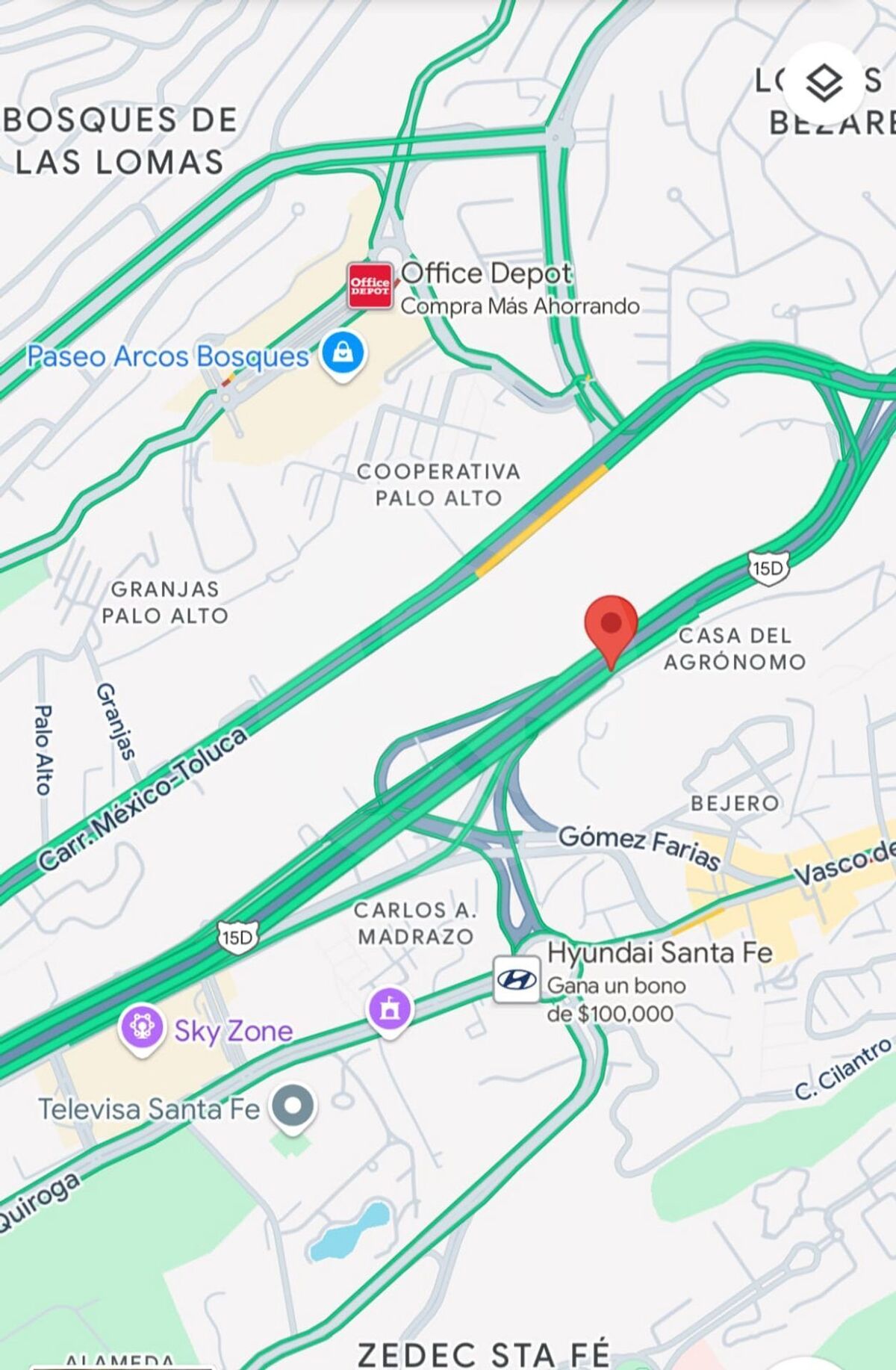Open the map layers button

pyautogui.click(x=824, y=84)
